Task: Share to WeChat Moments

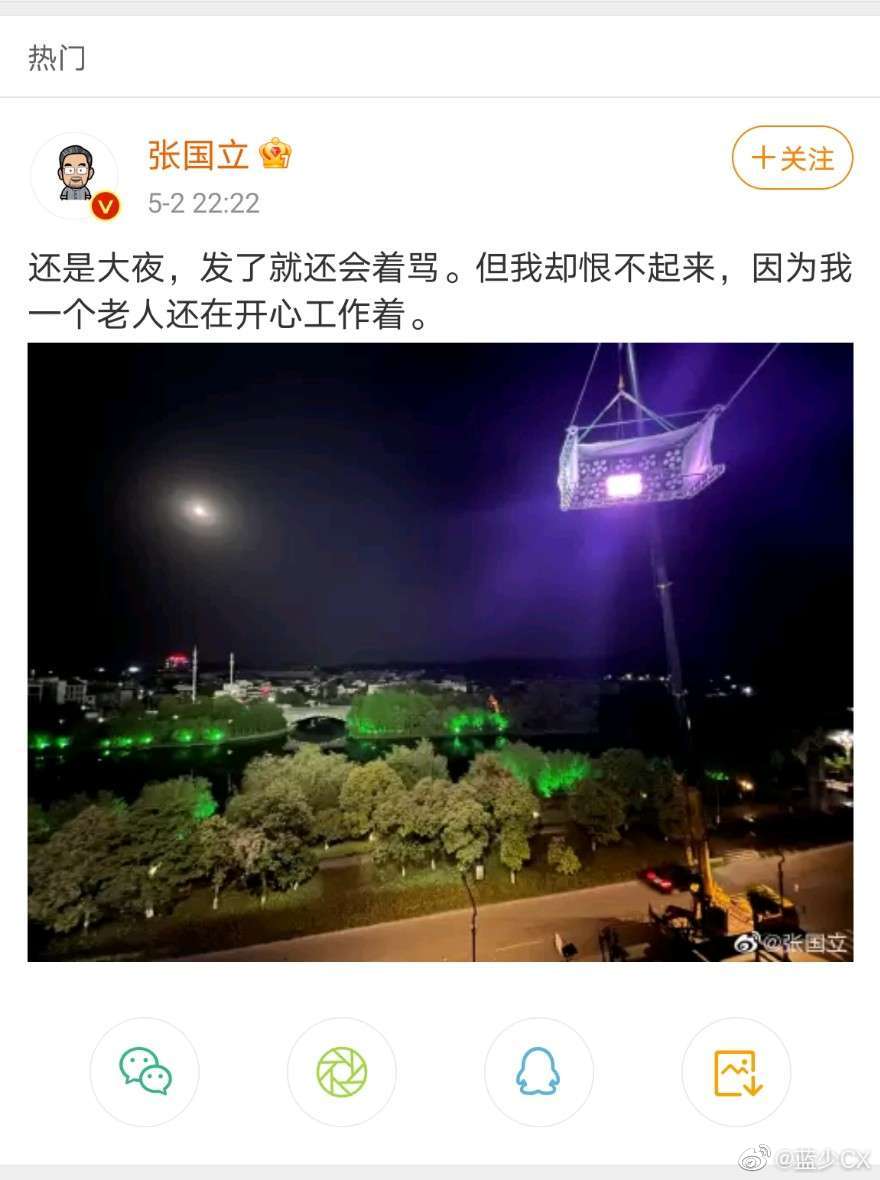Action: (x=342, y=1072)
